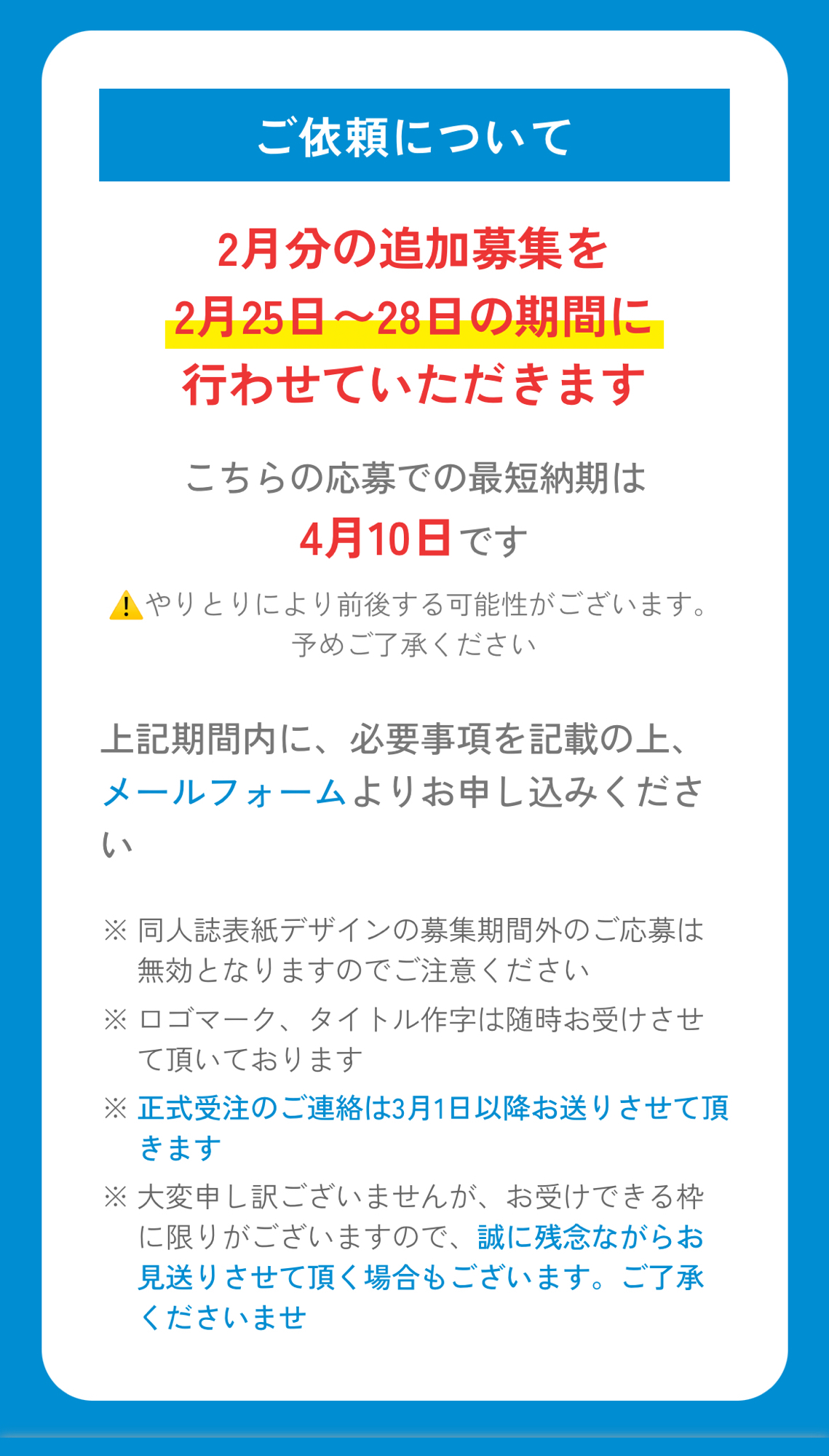Open the メールフォーム link

(x=224, y=792)
